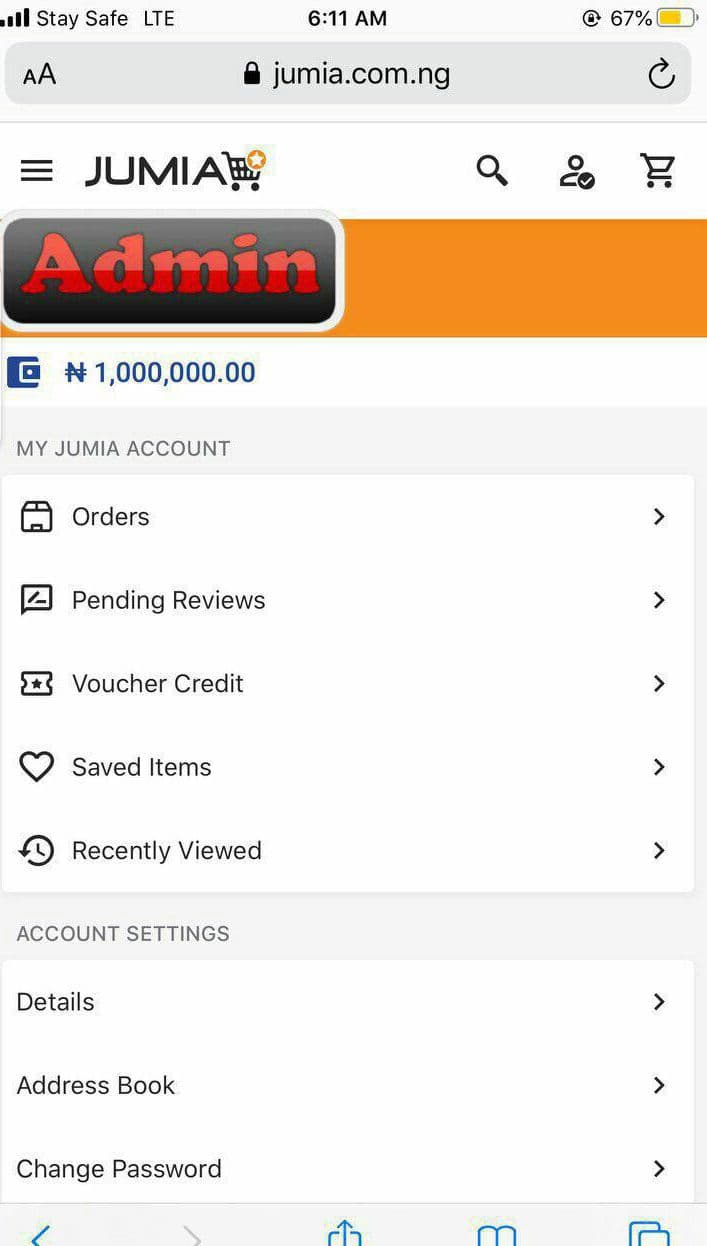Open Safari text size options
Viewport: 707px width, 1246px height.
(40, 74)
